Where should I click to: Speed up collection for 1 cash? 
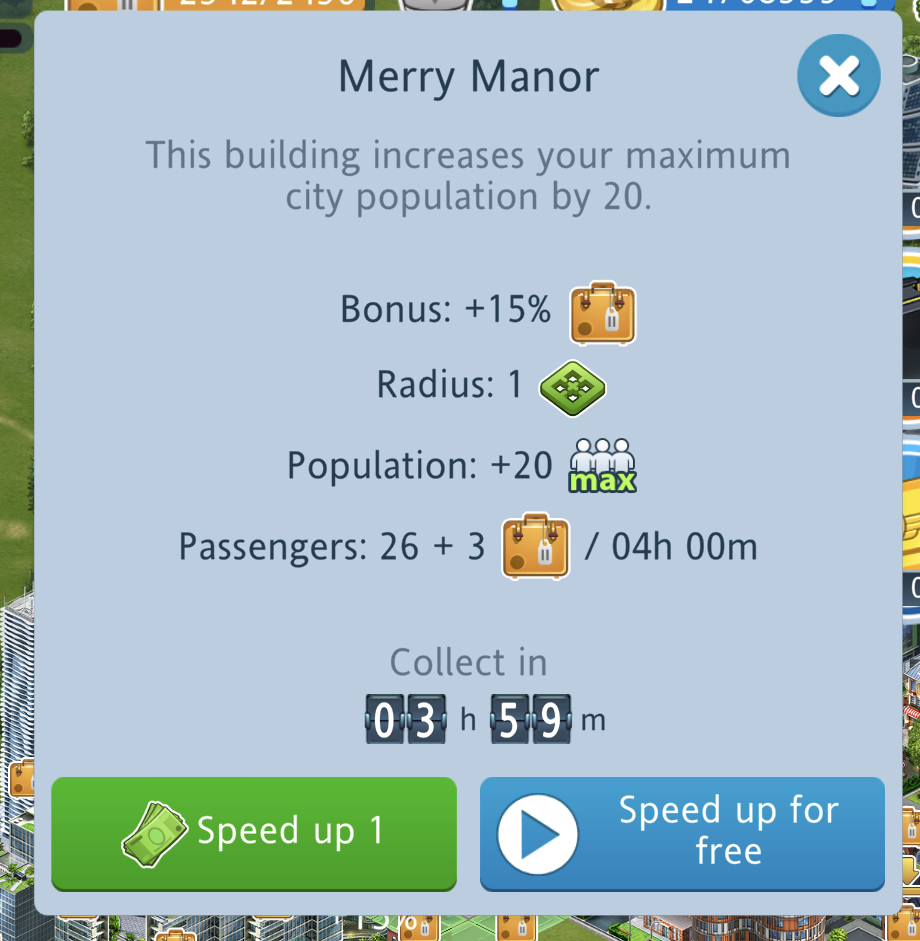click(254, 833)
